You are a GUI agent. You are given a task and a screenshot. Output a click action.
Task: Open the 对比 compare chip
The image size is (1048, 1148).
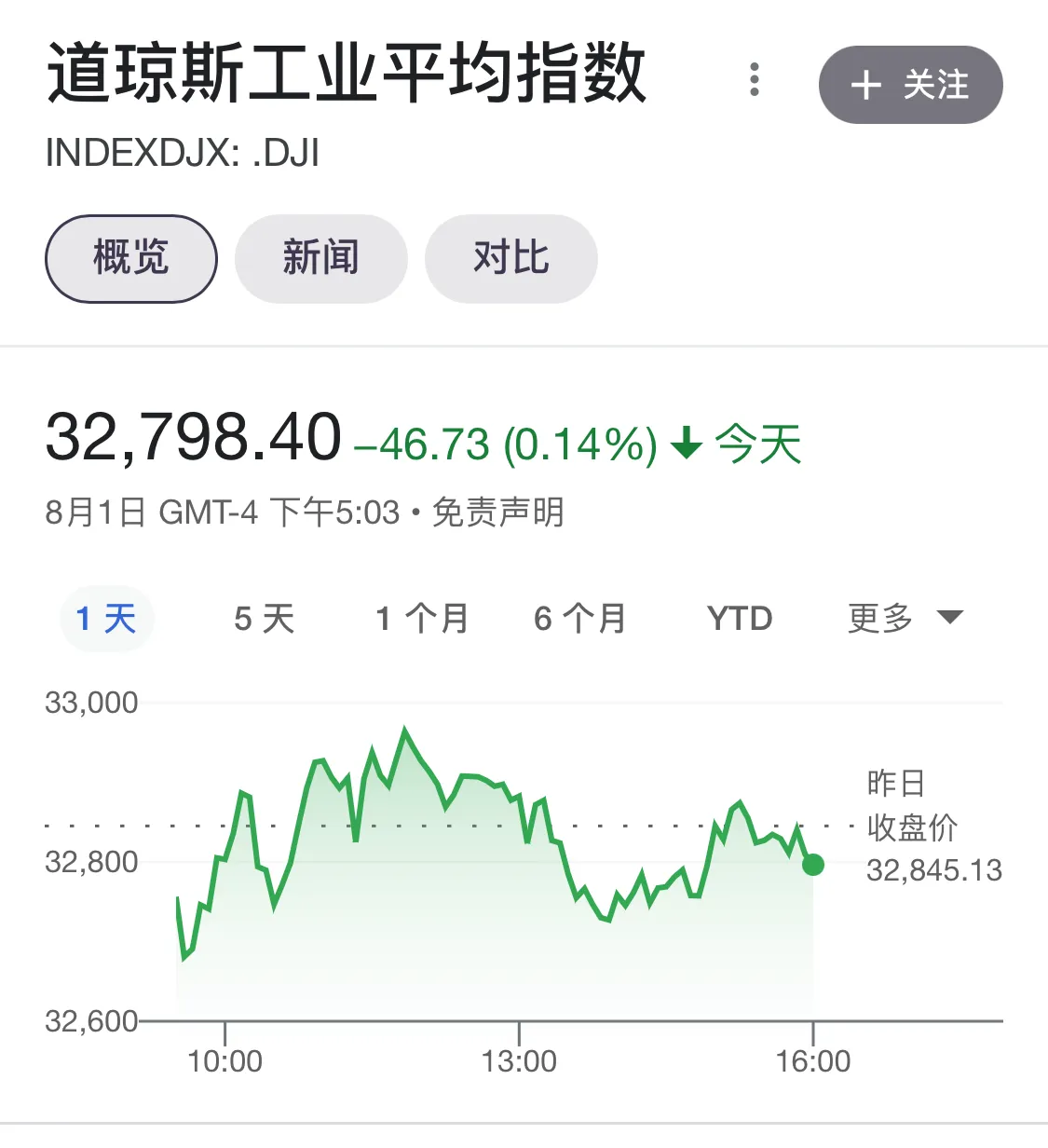pyautogui.click(x=510, y=258)
